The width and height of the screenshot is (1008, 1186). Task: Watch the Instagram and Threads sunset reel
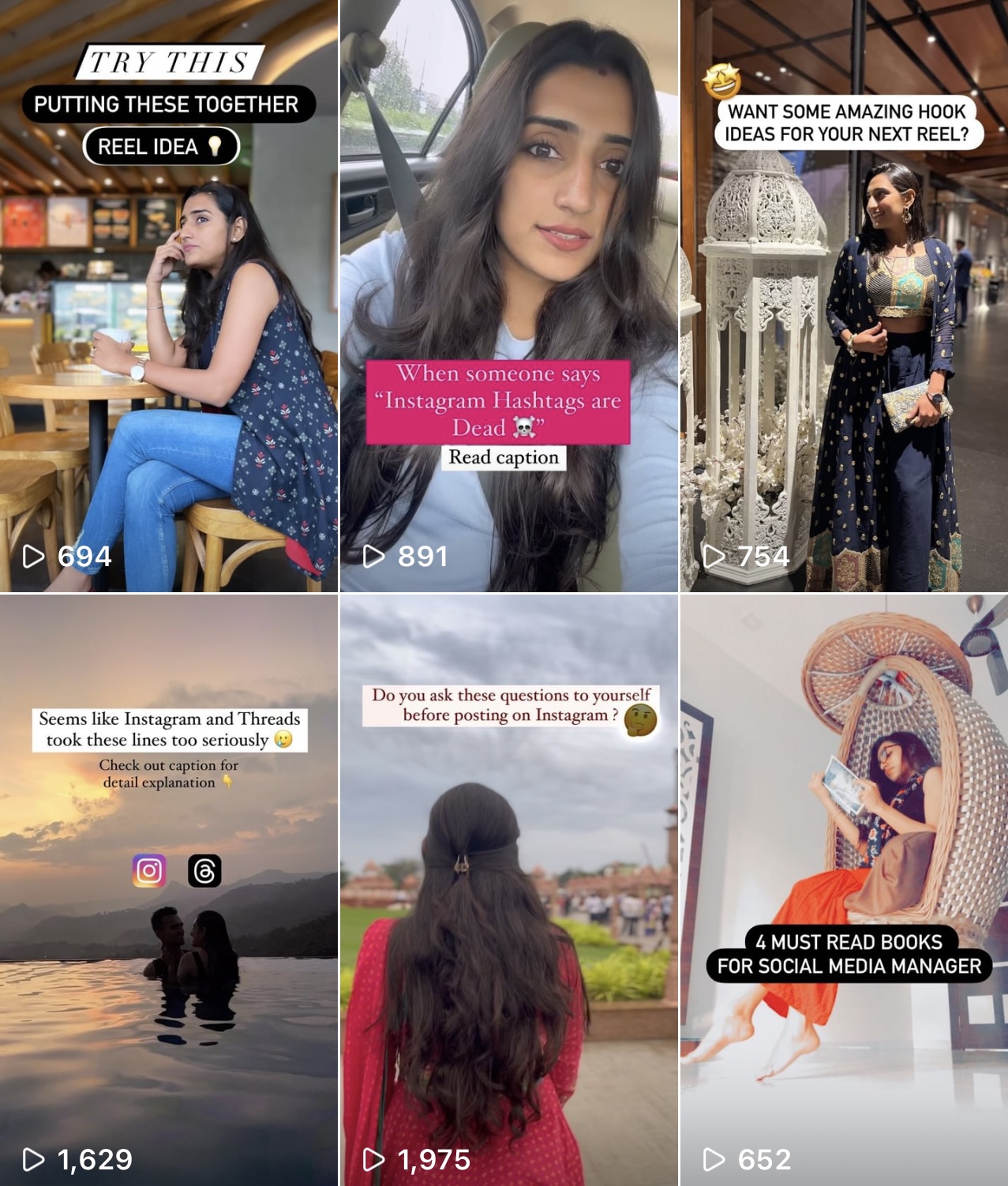coord(169,890)
